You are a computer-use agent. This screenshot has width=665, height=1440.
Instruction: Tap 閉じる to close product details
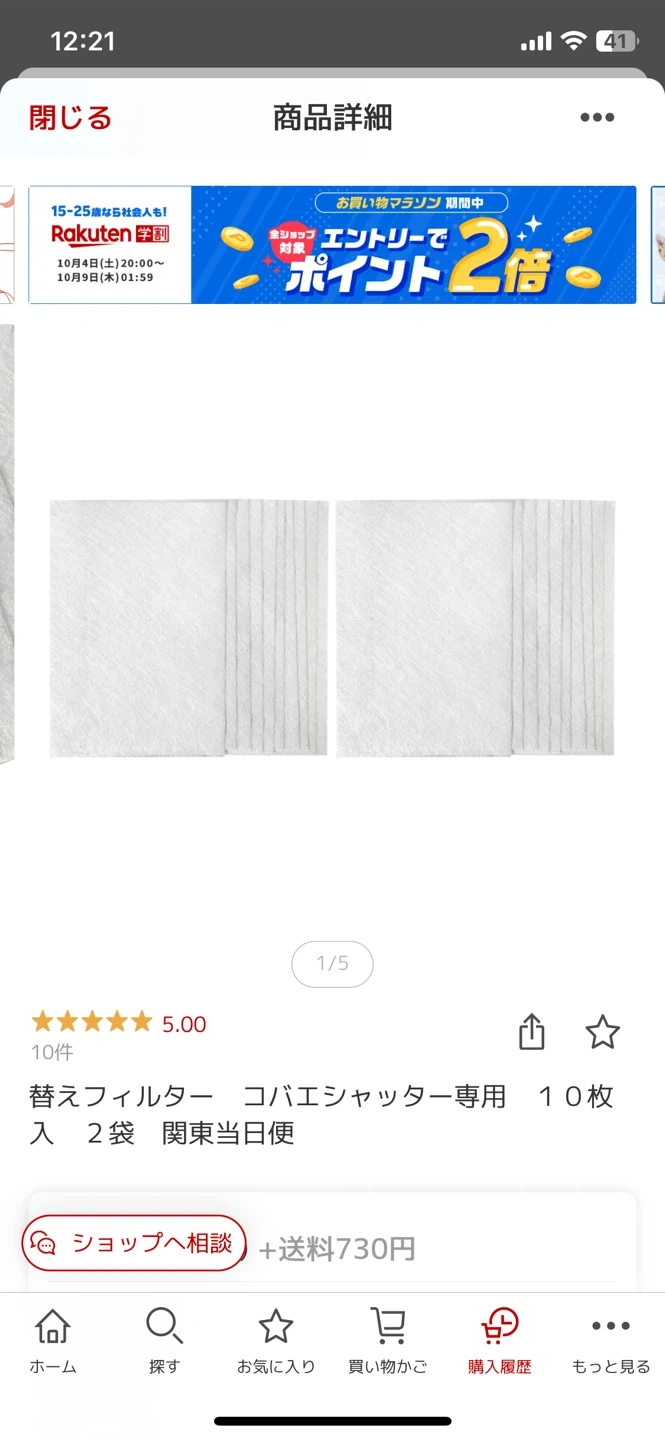coord(70,118)
